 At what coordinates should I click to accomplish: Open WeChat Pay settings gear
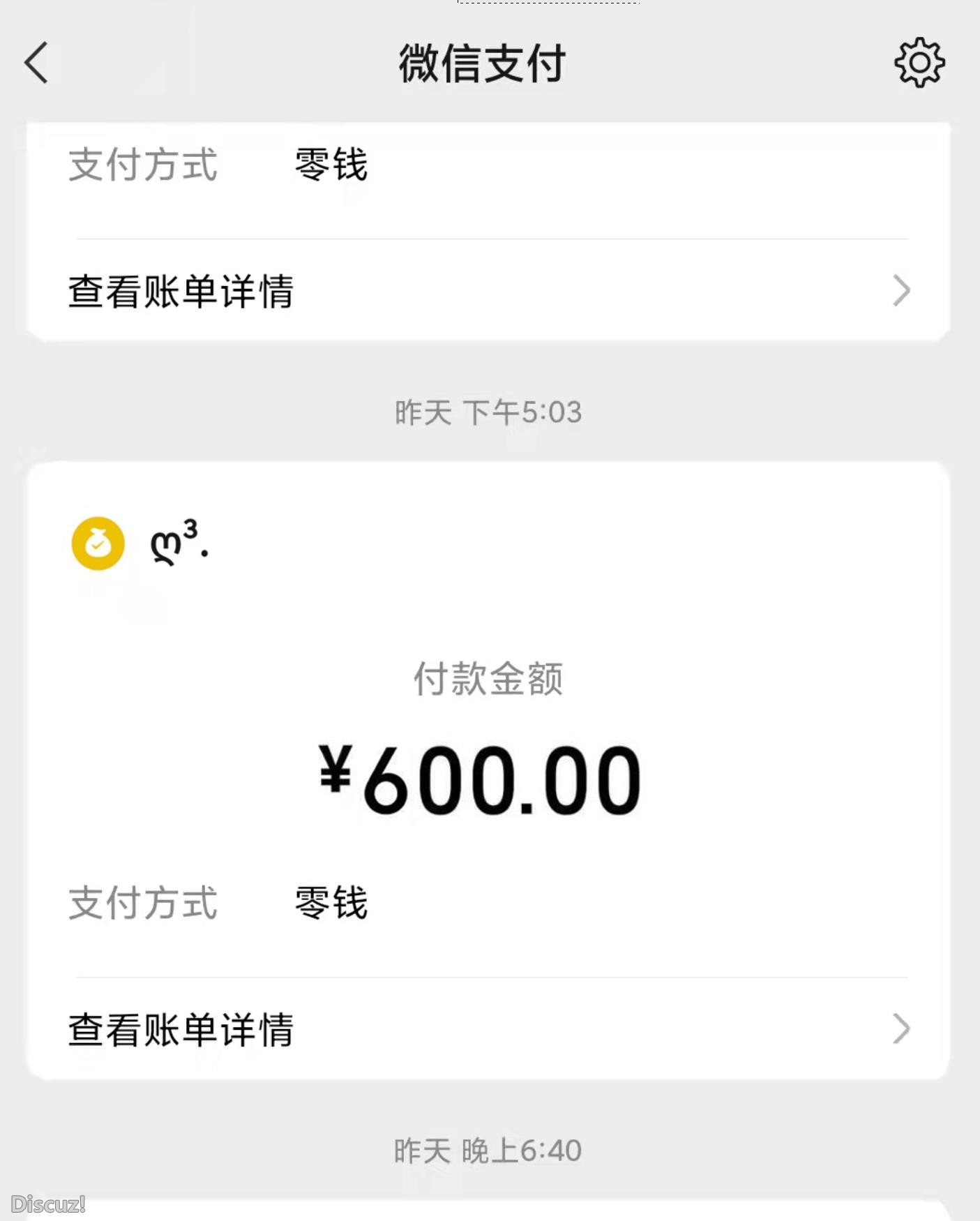[919, 63]
